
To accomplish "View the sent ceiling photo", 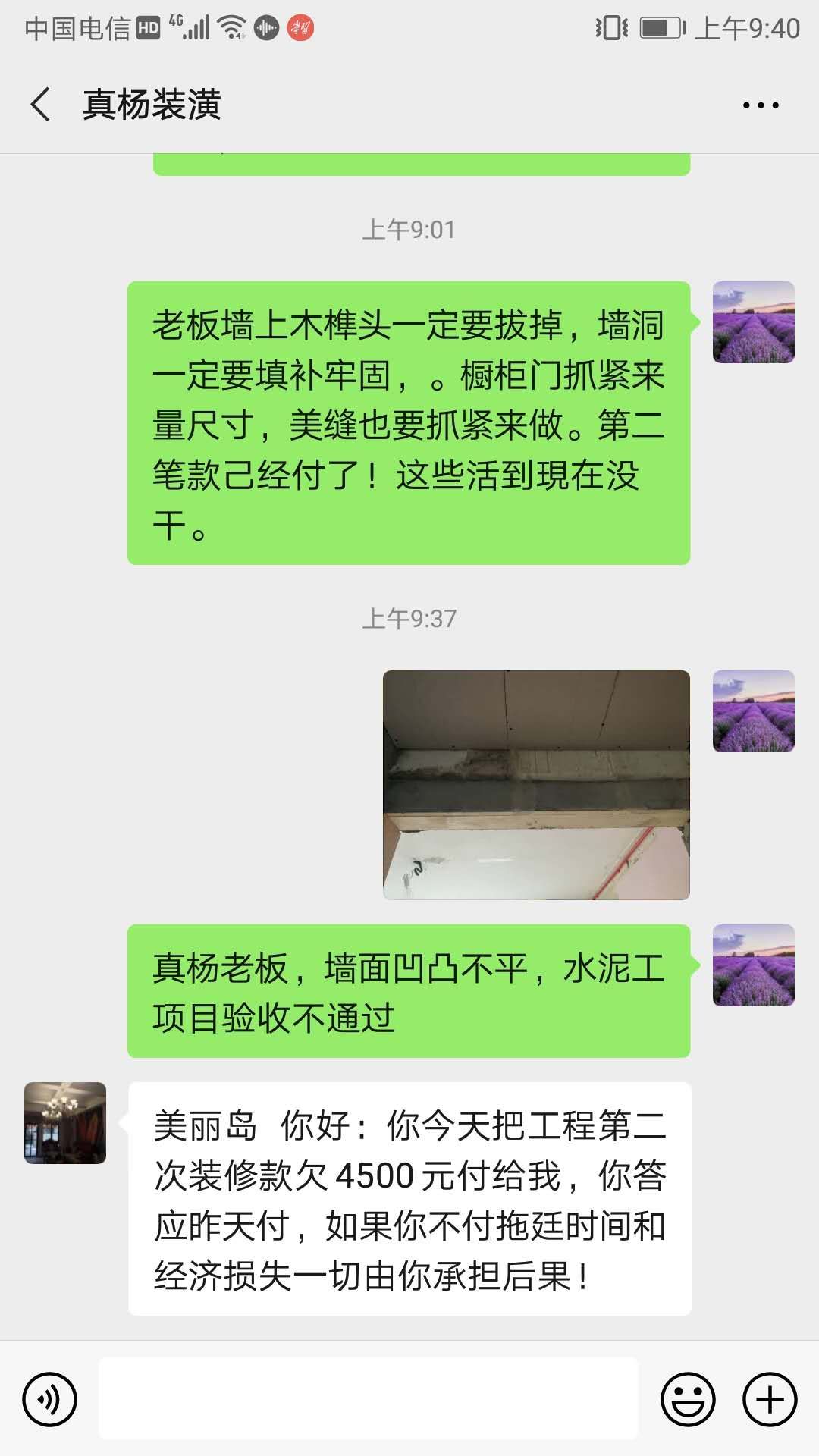I will 536,785.
